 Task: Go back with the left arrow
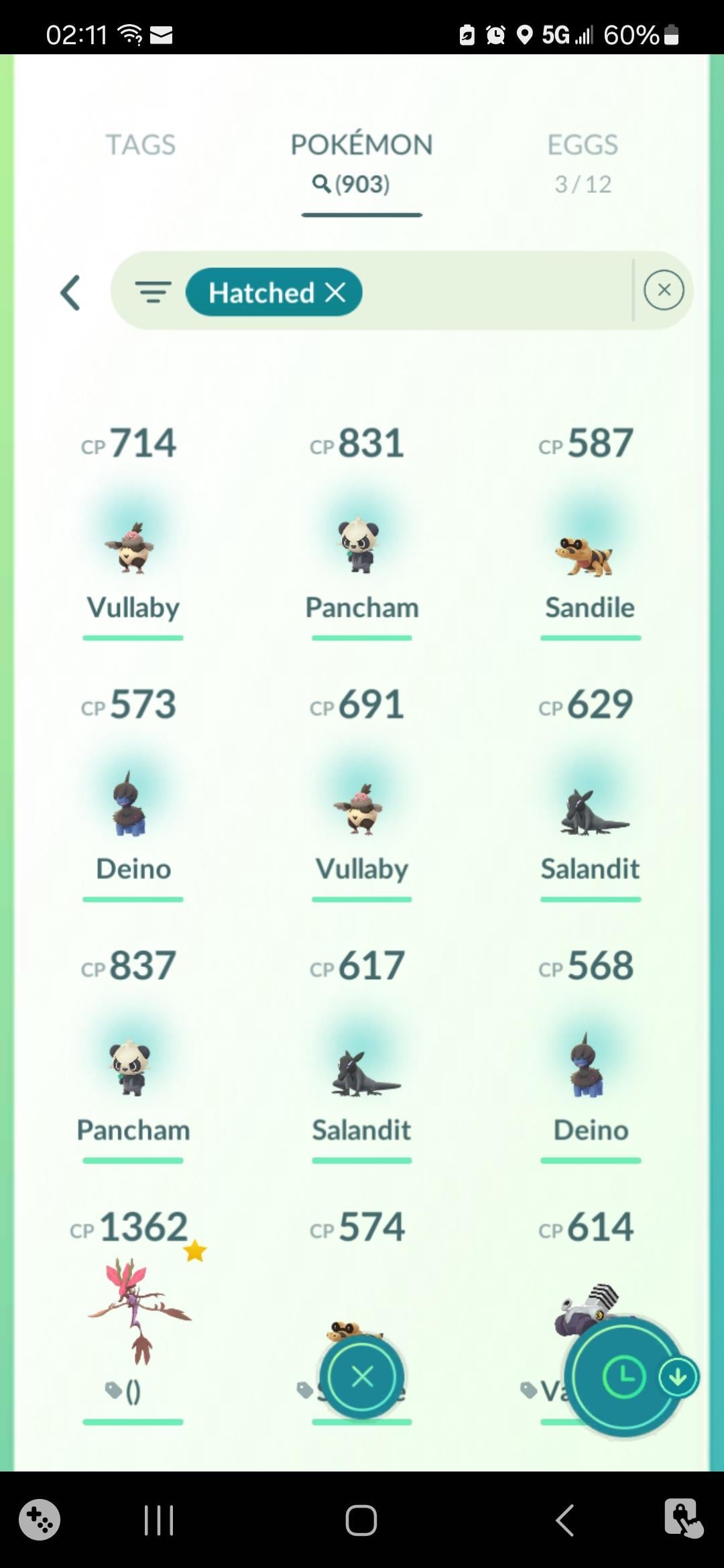click(x=70, y=293)
